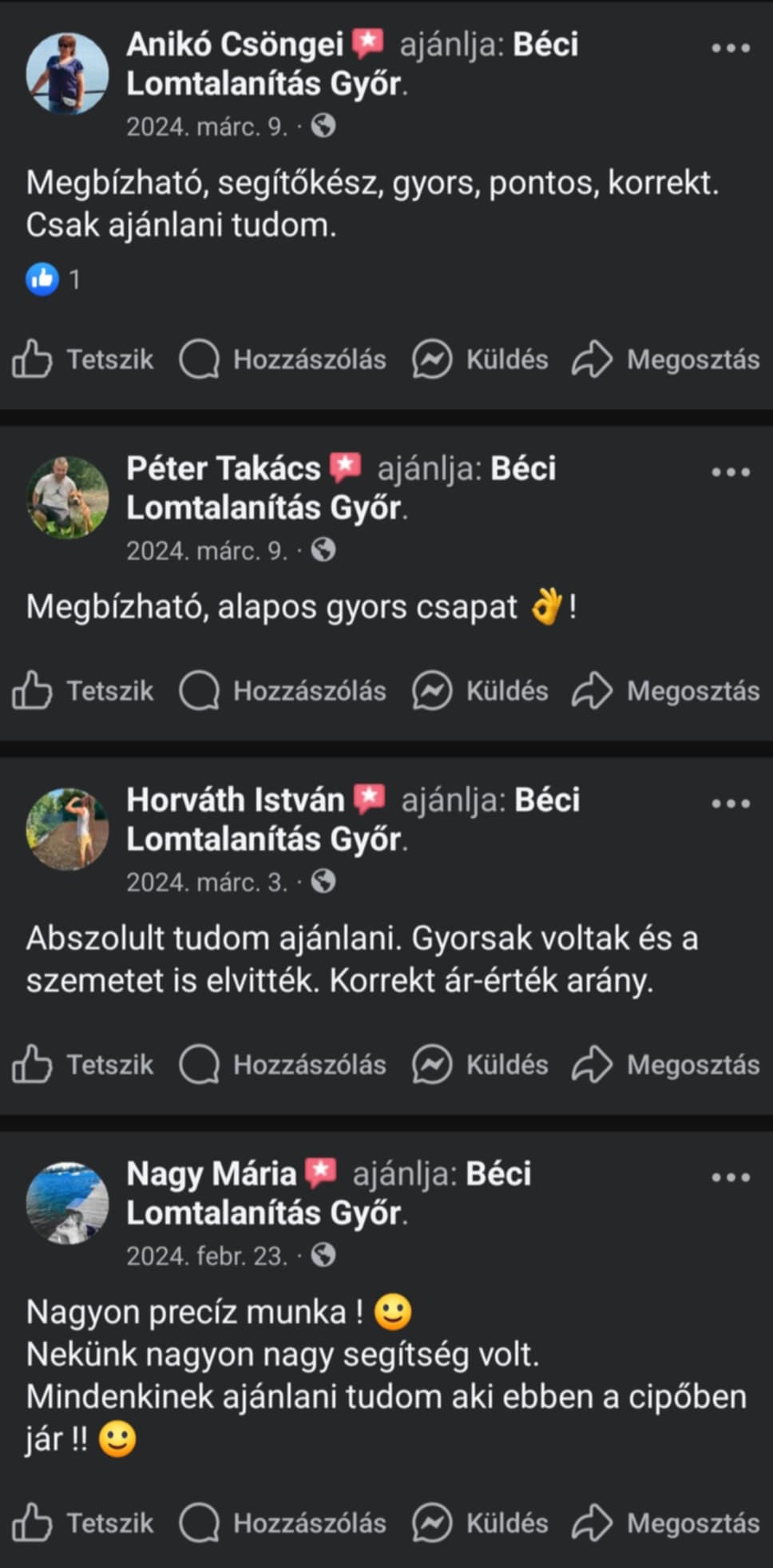Select the recommendation flag badge next to Péter Takács

pos(344,465)
